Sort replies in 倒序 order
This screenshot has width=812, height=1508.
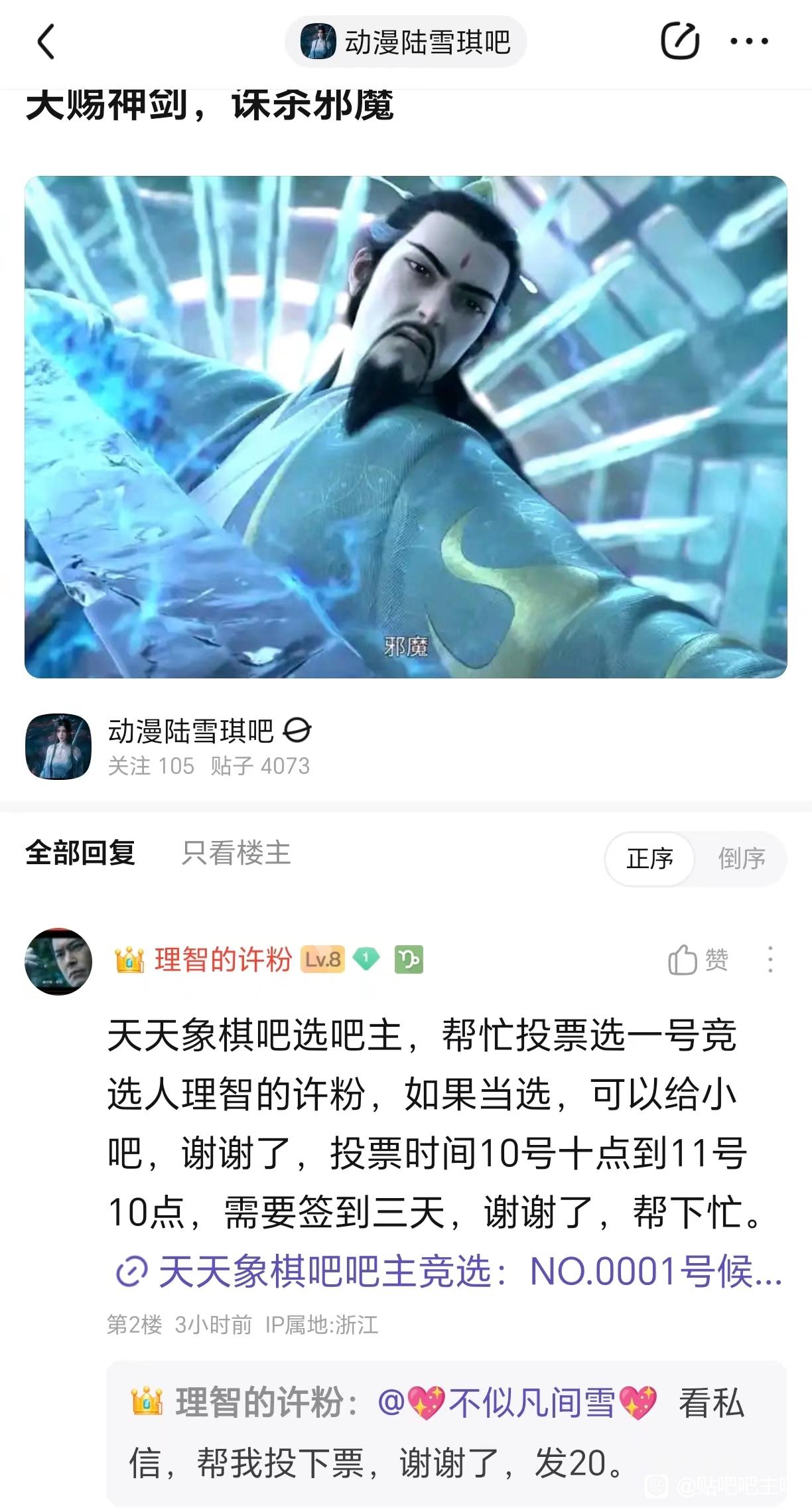pos(742,859)
